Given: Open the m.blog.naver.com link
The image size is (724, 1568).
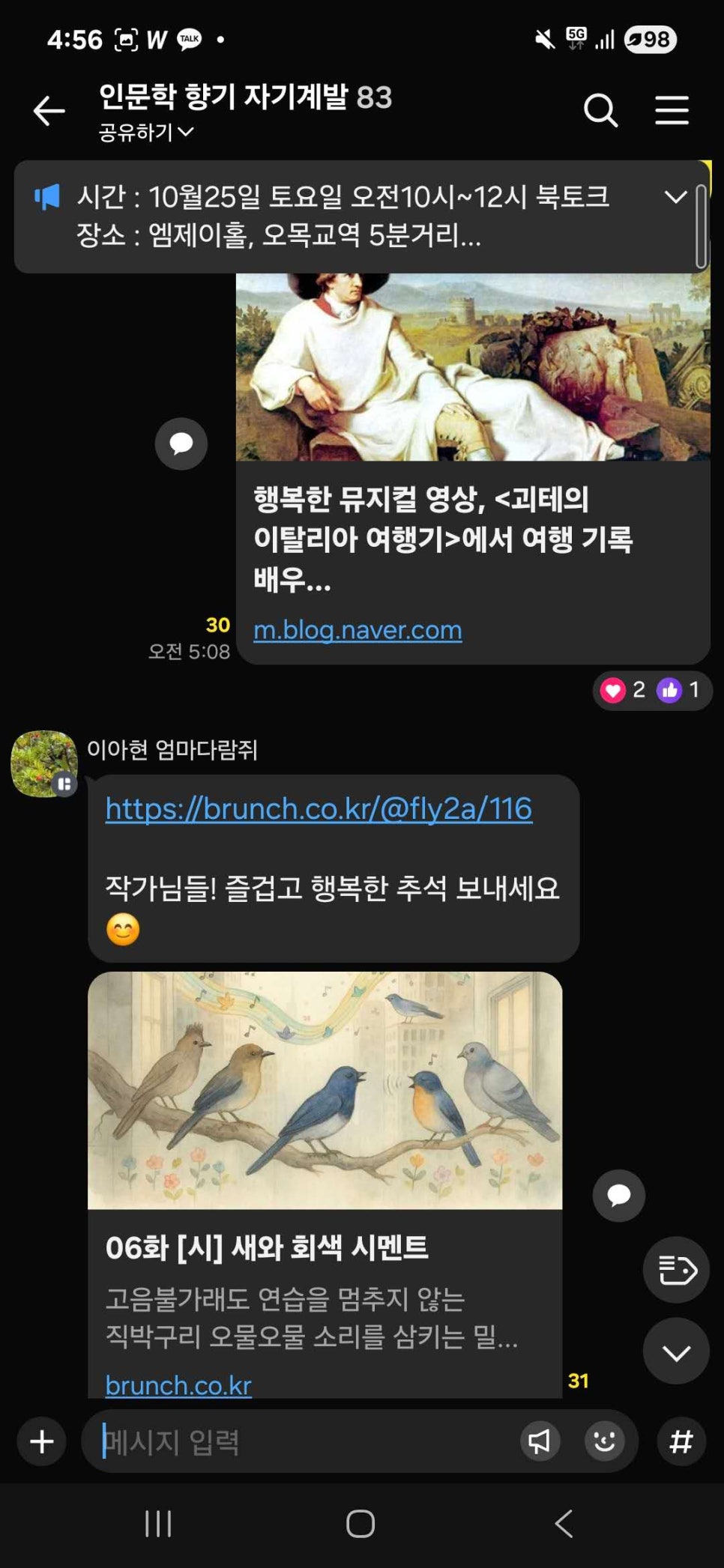Looking at the screenshot, I should 358,630.
